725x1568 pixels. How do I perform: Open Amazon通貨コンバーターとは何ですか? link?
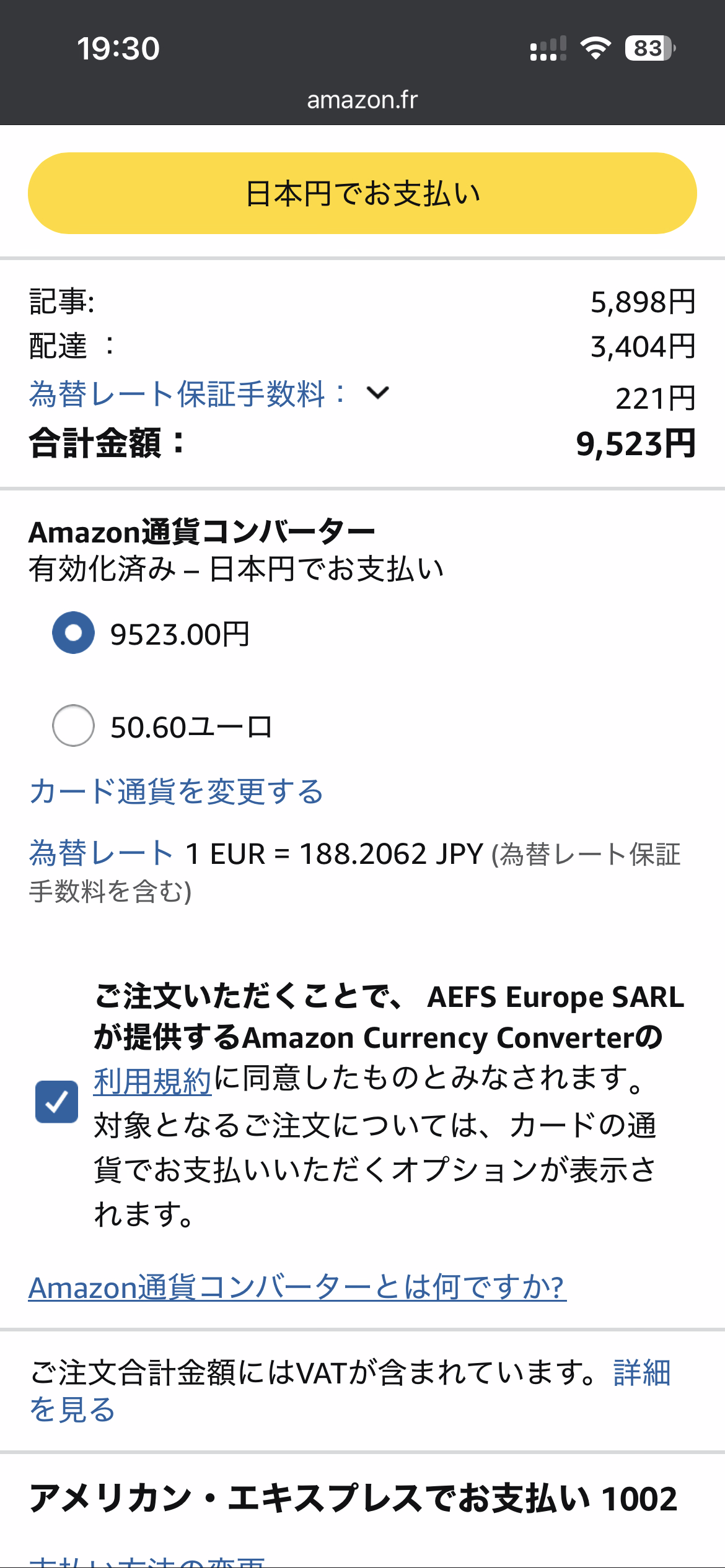(297, 1288)
